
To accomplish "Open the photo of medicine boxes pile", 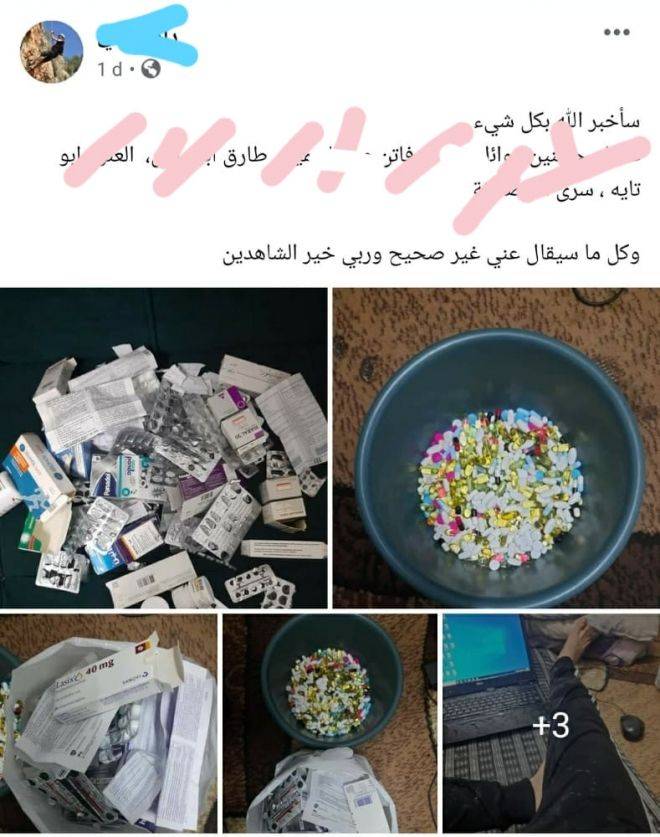I will (165, 447).
